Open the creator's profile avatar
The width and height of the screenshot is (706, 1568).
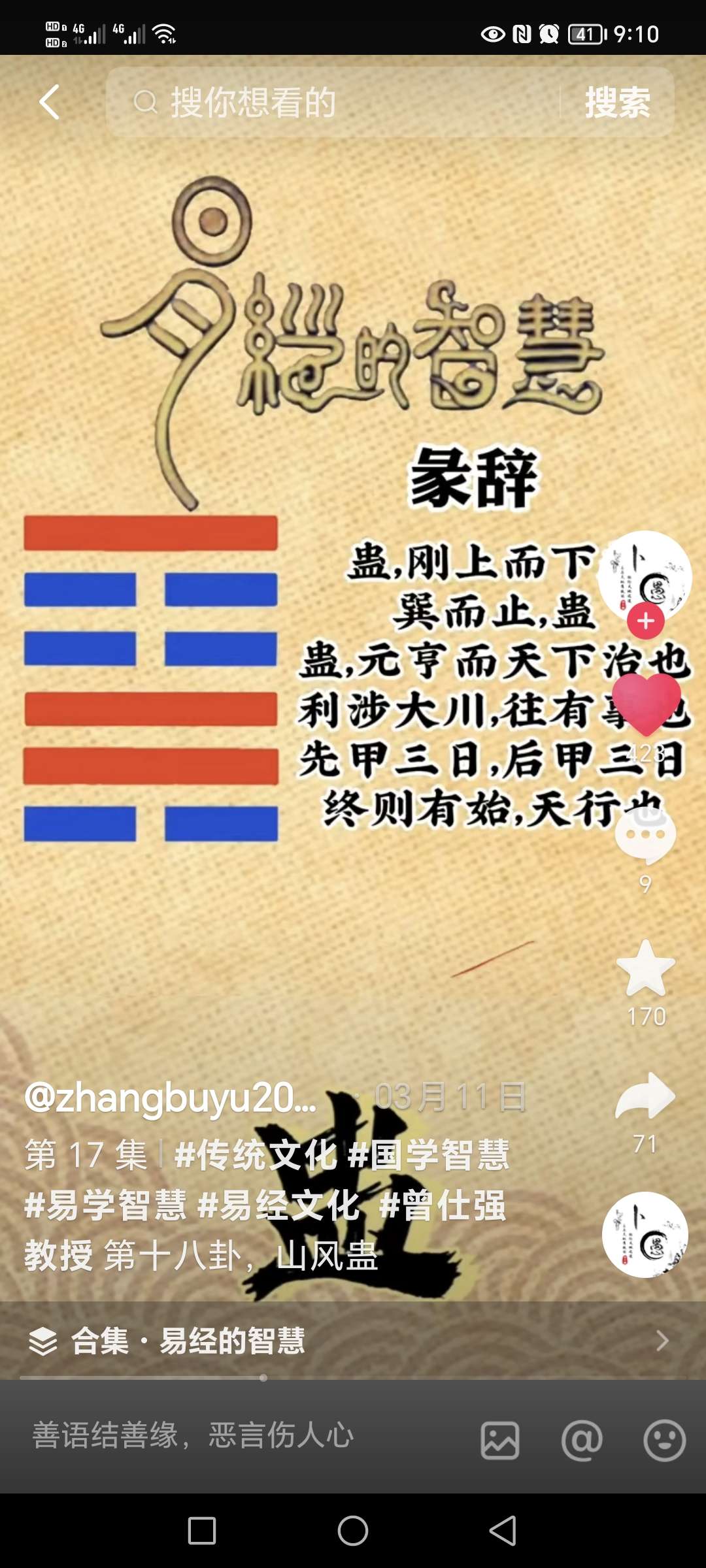(646, 575)
